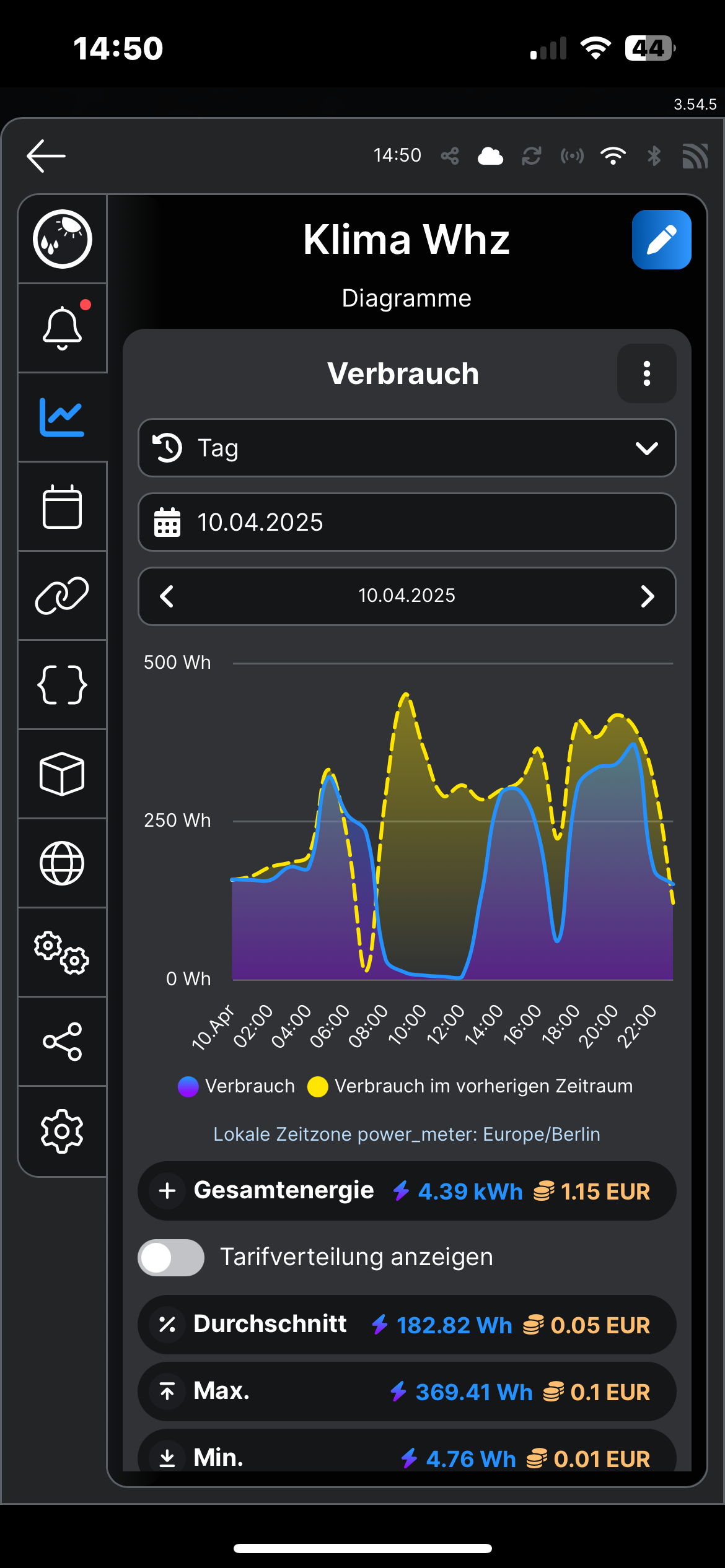Viewport: 725px width, 1568px height.
Task: Open the double gears sidebar tab
Action: 62,952
